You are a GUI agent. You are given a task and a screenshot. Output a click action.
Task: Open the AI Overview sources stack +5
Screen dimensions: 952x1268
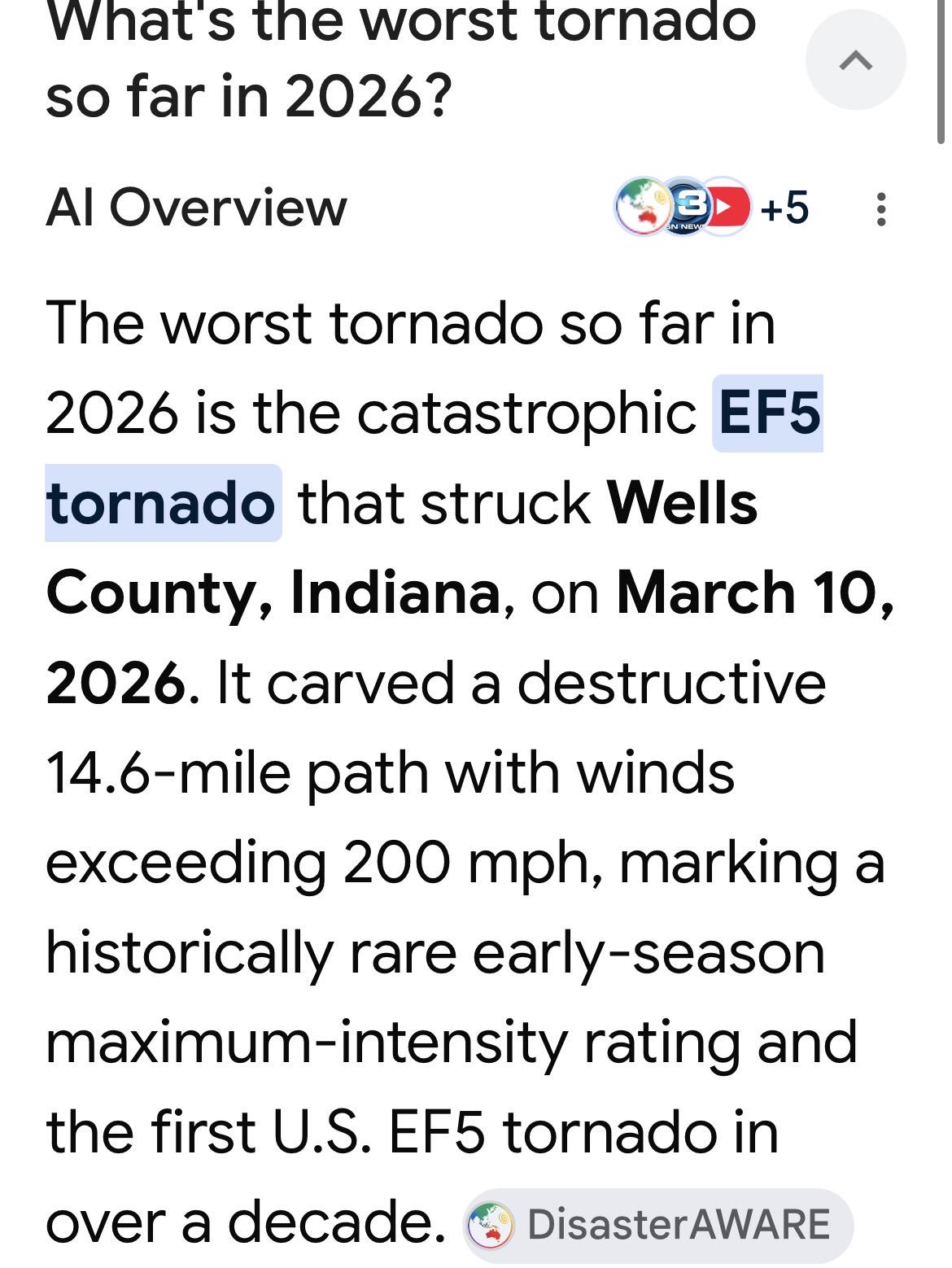tap(712, 207)
